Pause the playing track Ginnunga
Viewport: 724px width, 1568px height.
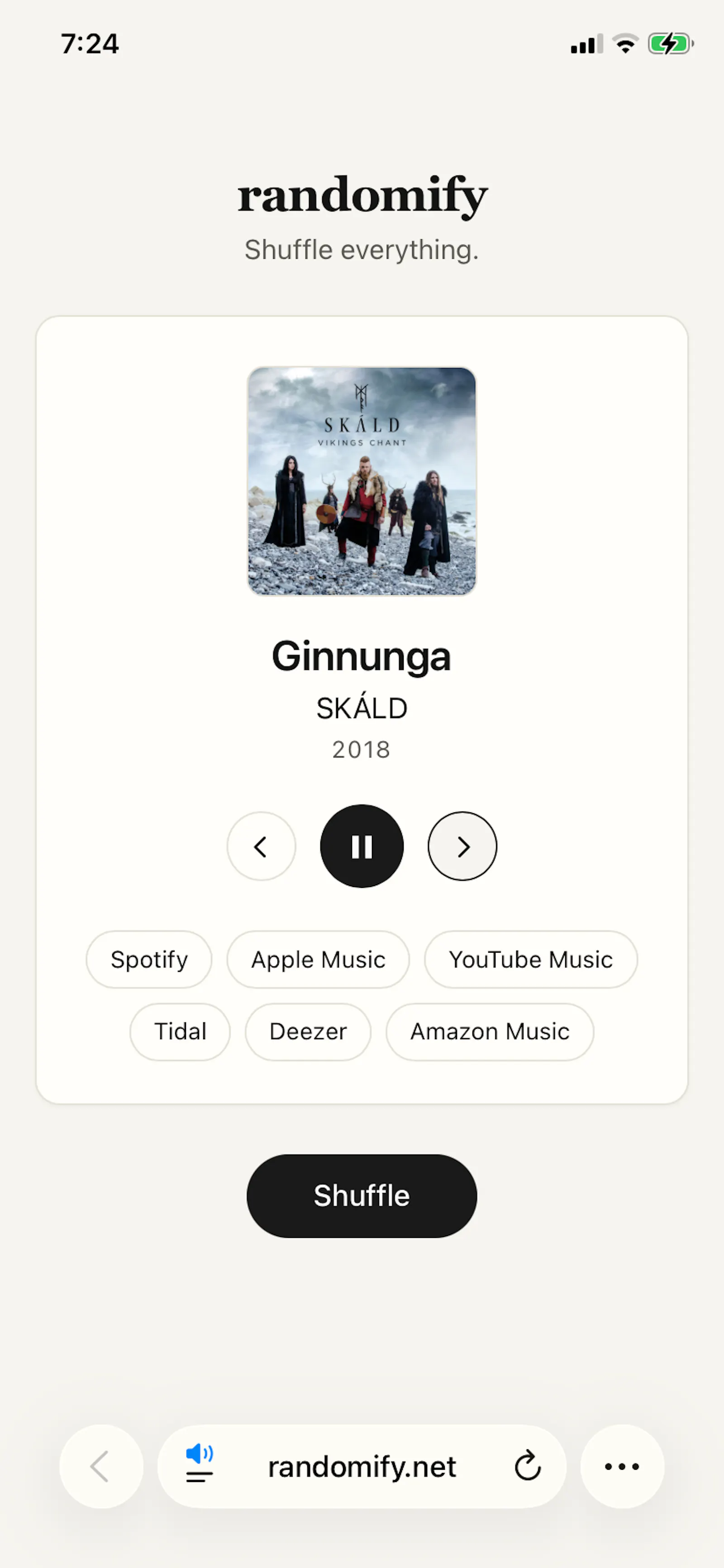point(362,846)
